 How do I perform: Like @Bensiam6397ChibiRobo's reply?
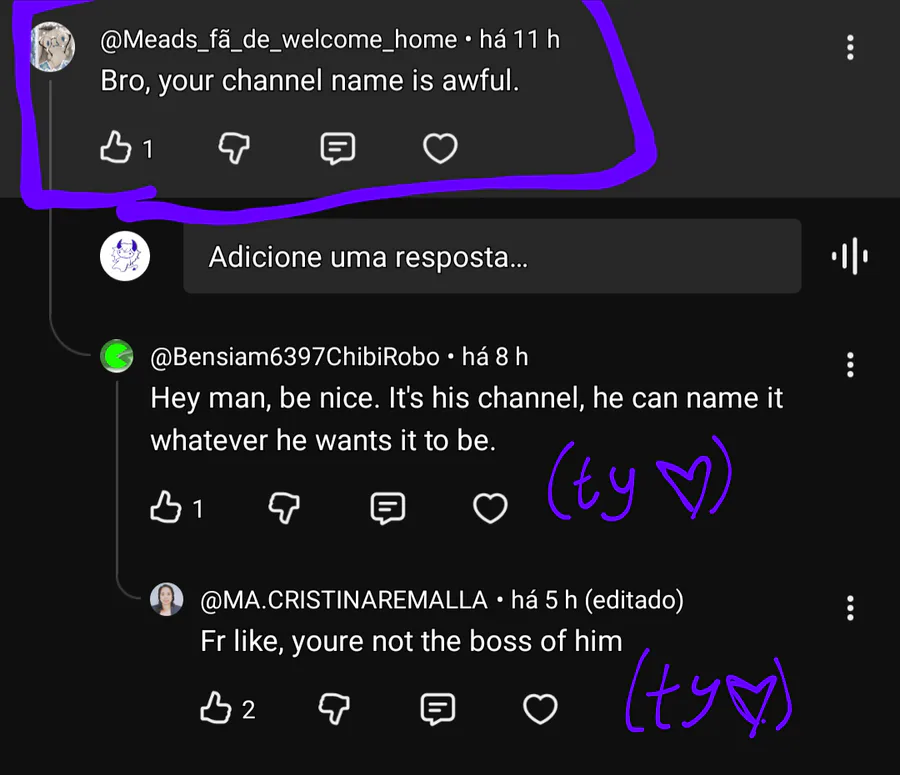165,508
